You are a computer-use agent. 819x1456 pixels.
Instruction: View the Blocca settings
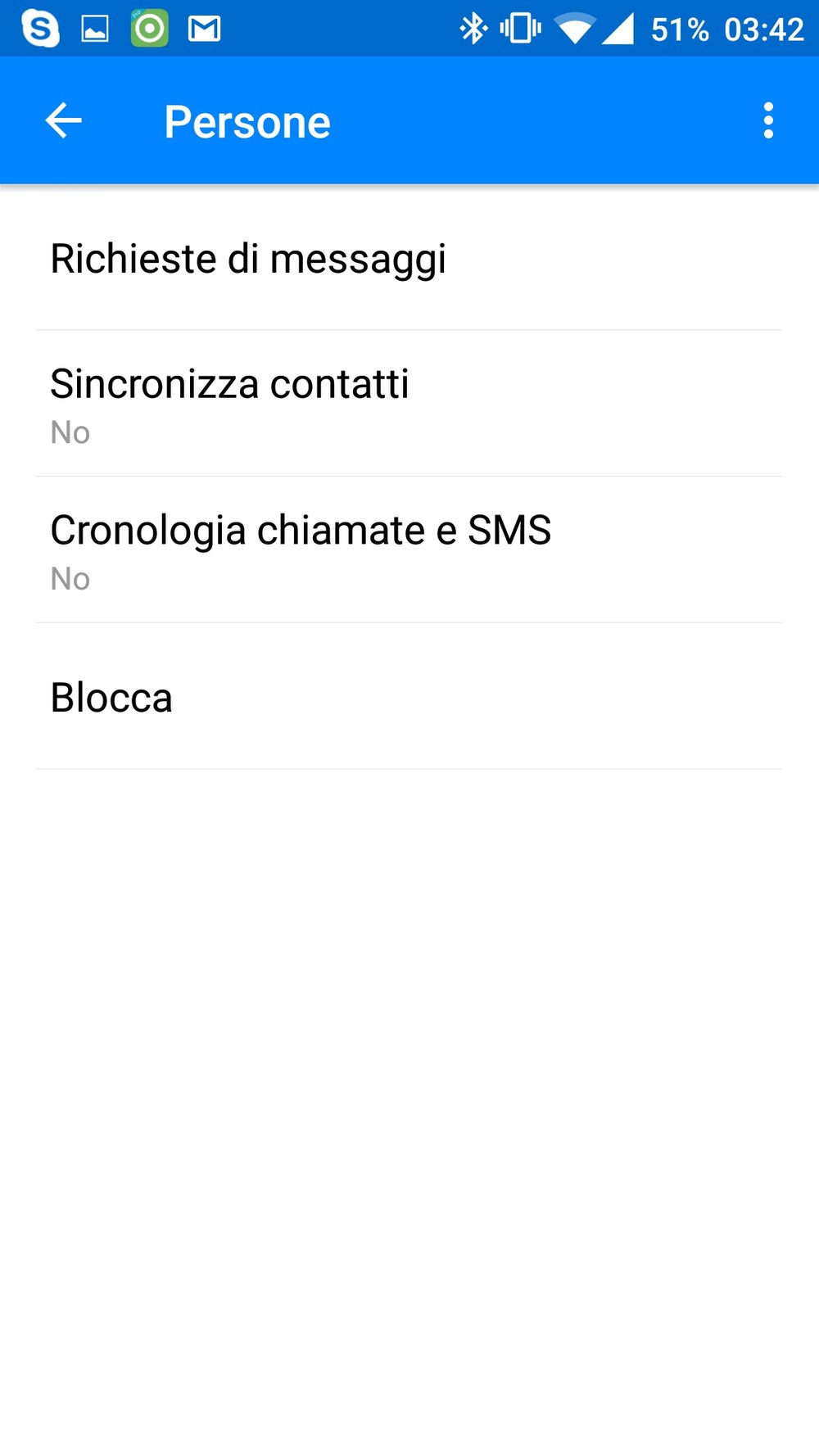409,698
